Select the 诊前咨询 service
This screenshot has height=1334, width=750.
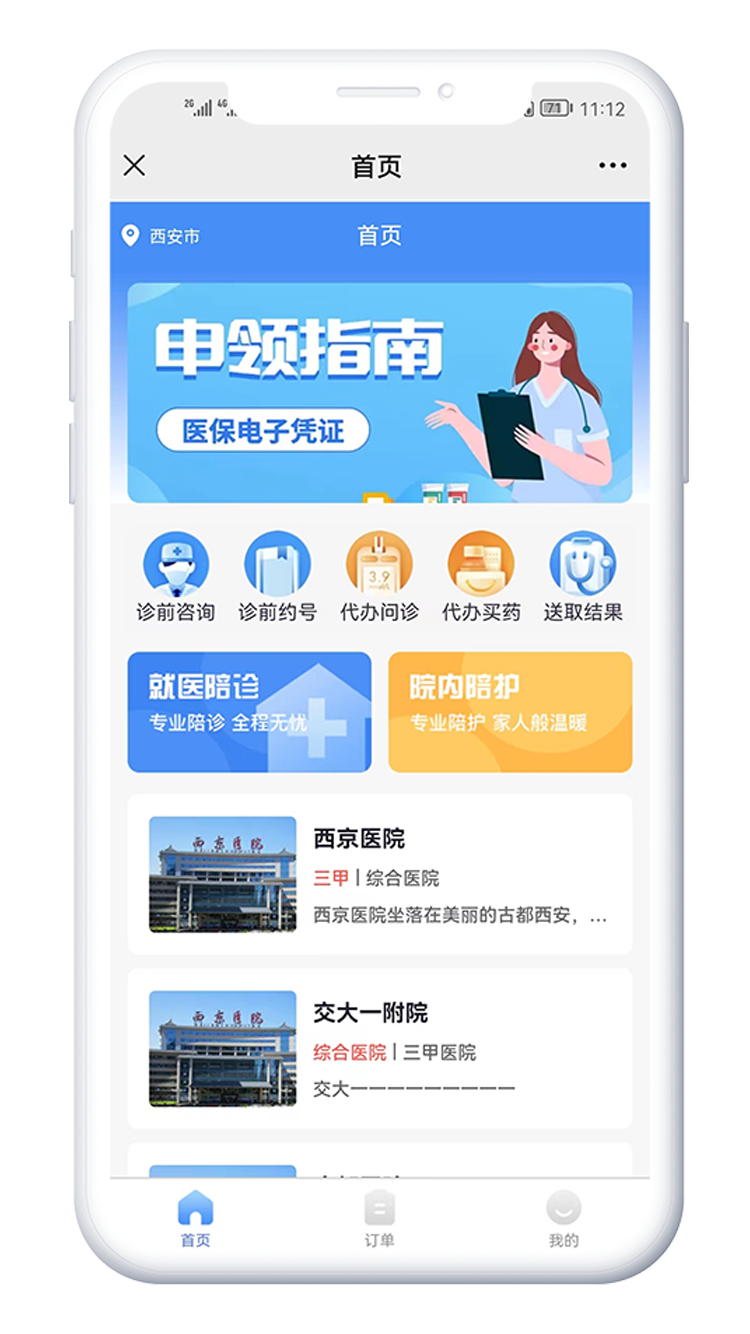click(x=176, y=577)
